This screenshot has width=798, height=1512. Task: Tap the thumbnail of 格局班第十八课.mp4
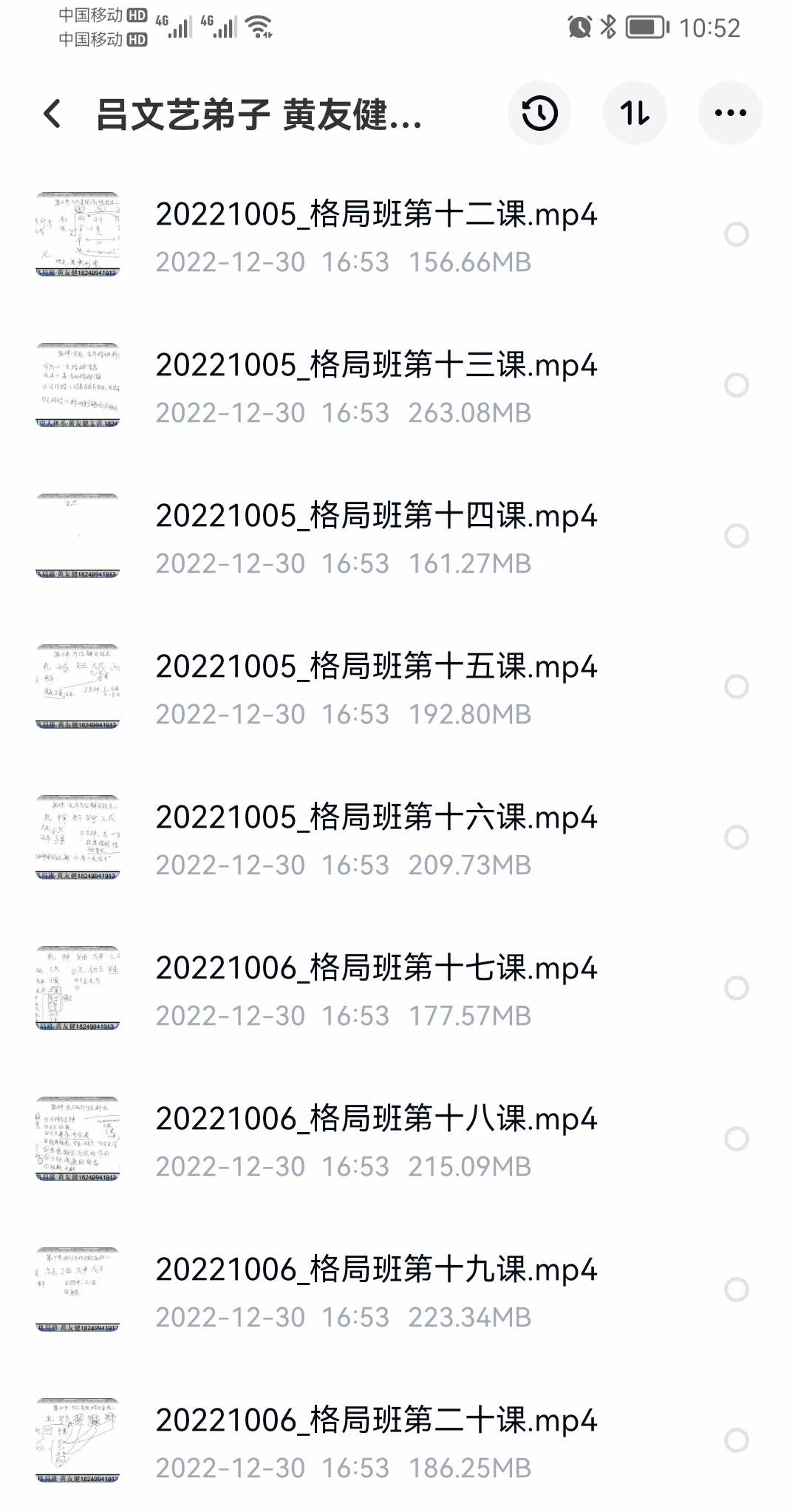click(78, 1139)
